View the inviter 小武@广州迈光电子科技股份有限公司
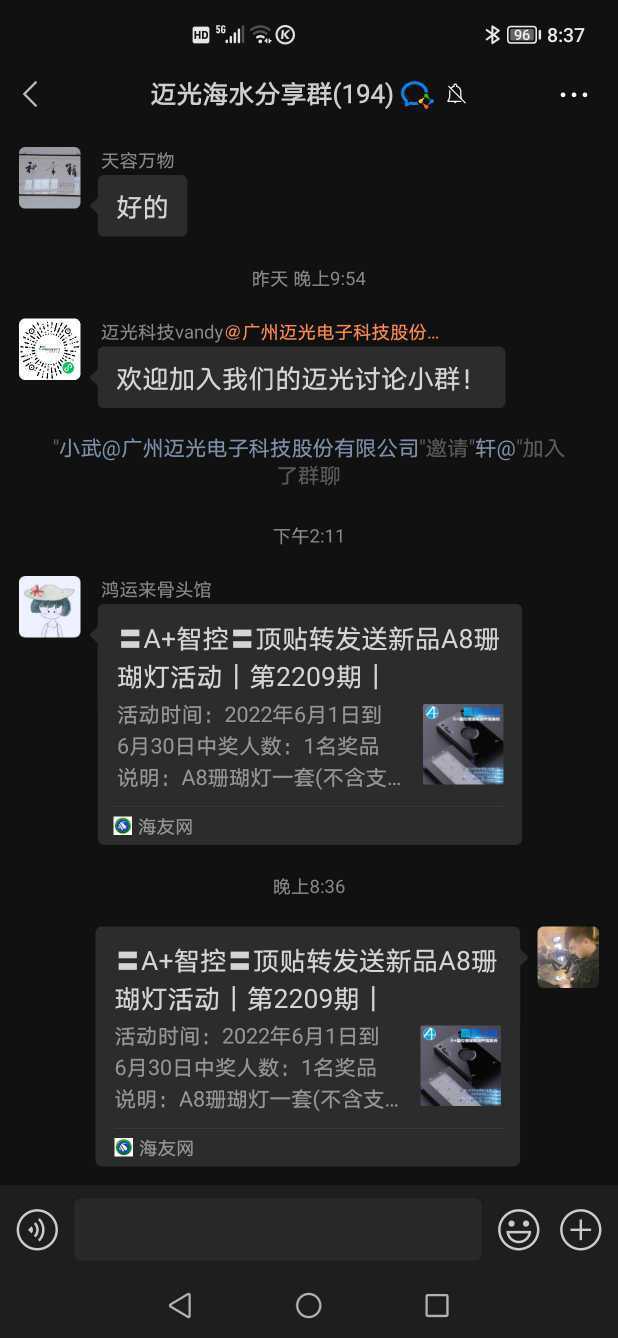 [238, 449]
